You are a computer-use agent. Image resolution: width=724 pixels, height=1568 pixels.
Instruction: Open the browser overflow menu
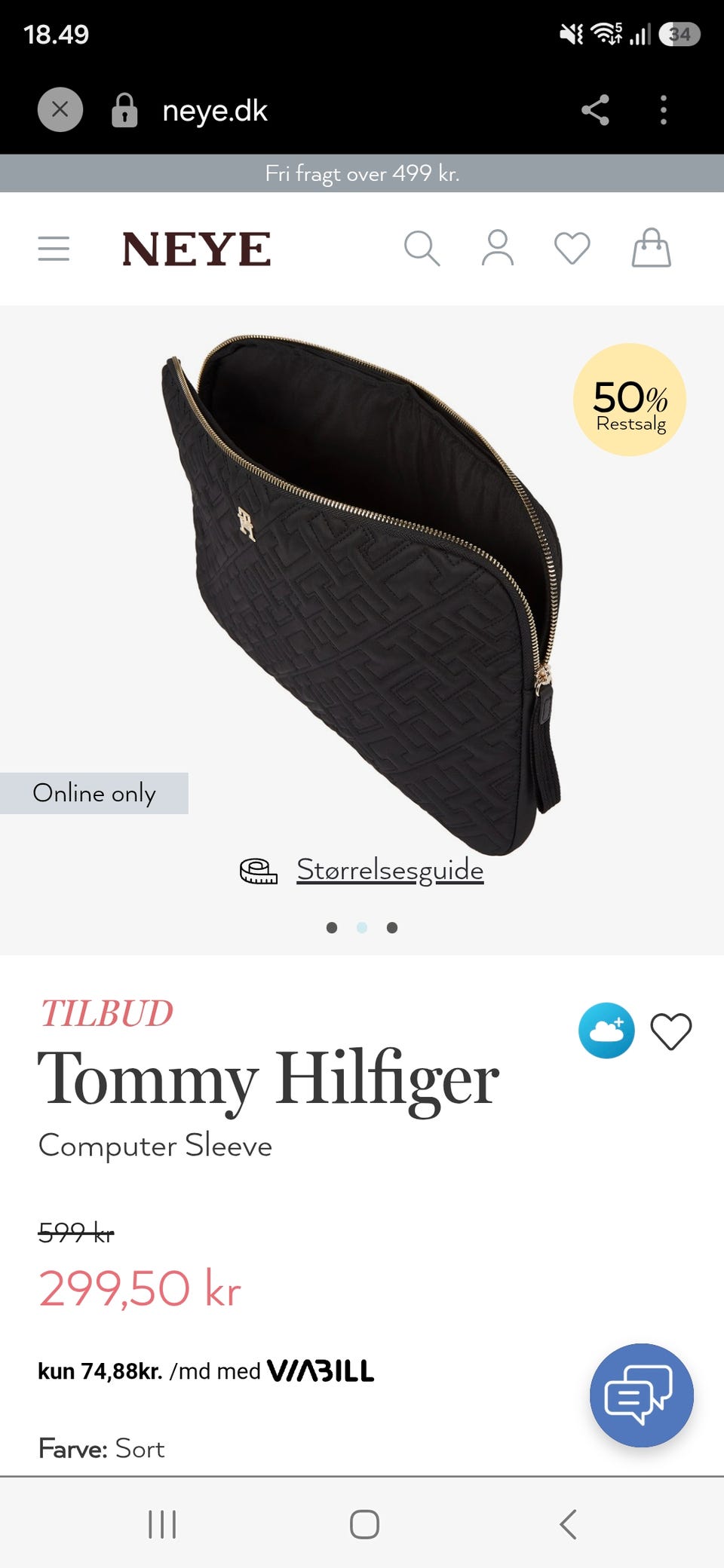tap(664, 110)
